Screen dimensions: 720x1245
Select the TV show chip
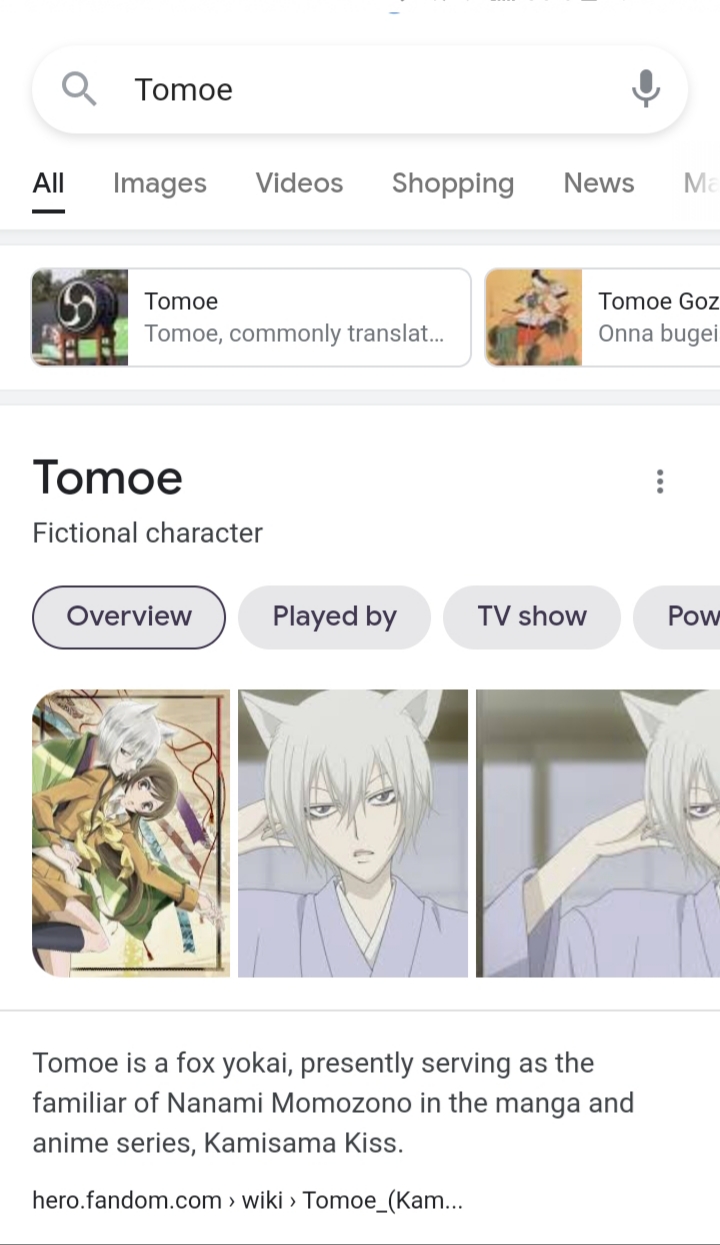point(532,616)
